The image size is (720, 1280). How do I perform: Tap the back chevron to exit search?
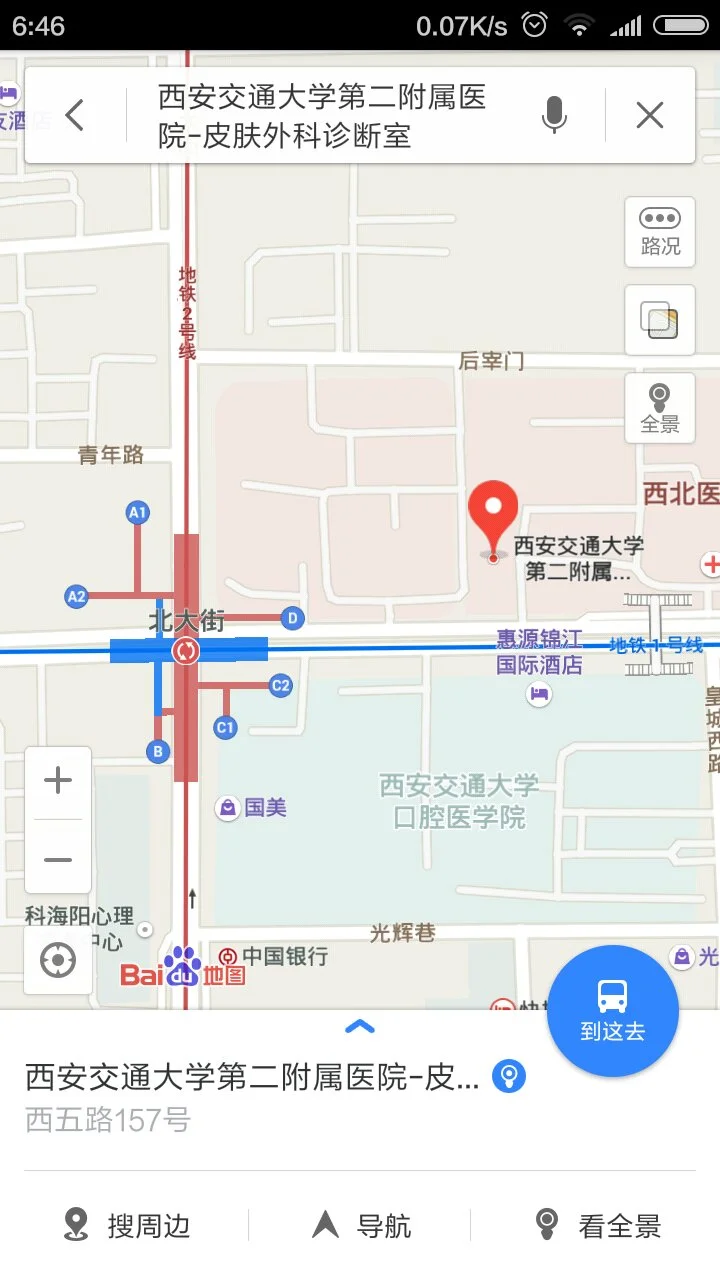pyautogui.click(x=74, y=114)
